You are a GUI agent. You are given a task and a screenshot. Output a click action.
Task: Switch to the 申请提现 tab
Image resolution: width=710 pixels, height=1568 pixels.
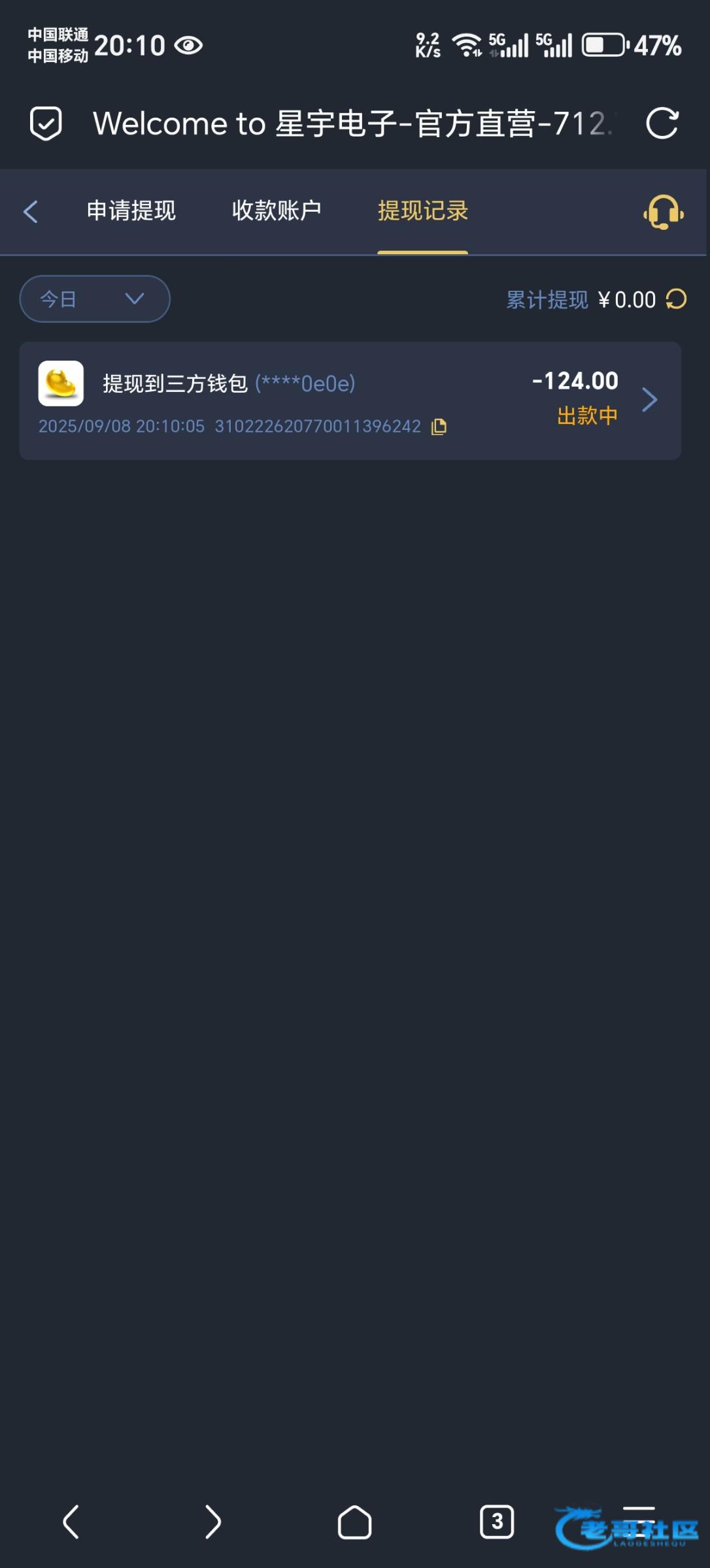[x=131, y=211]
